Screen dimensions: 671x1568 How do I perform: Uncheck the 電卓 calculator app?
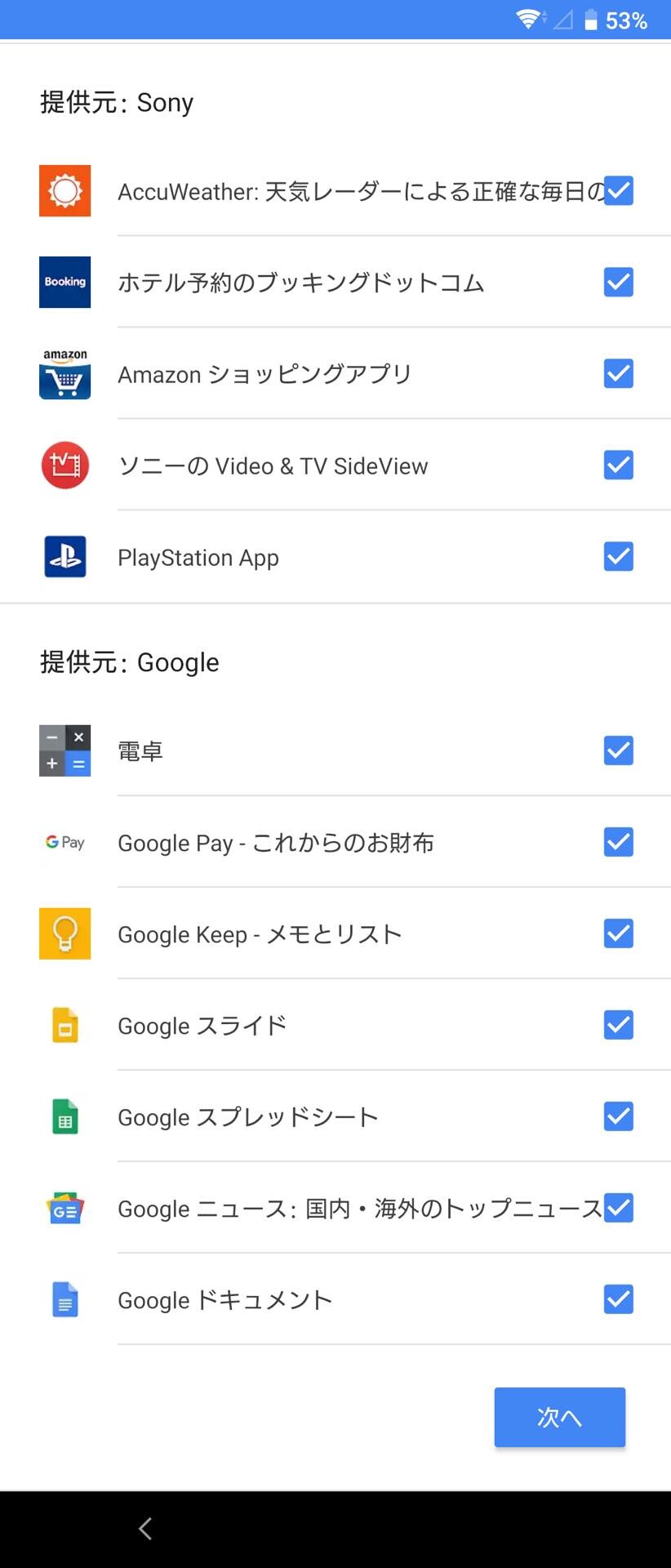(x=619, y=751)
